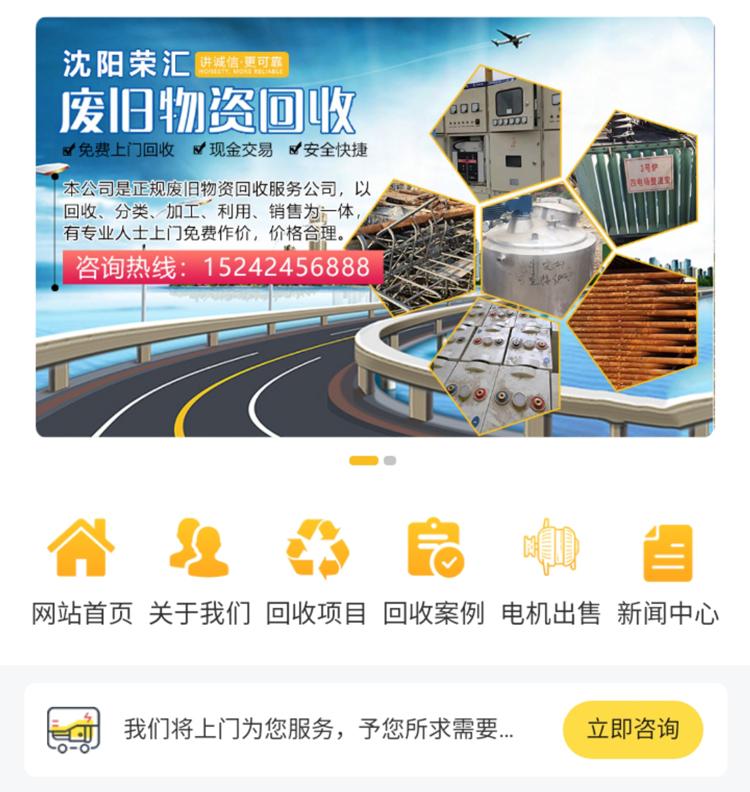The height and width of the screenshot is (792, 750).
Task: Open 电机出售 section
Action: pos(551,572)
